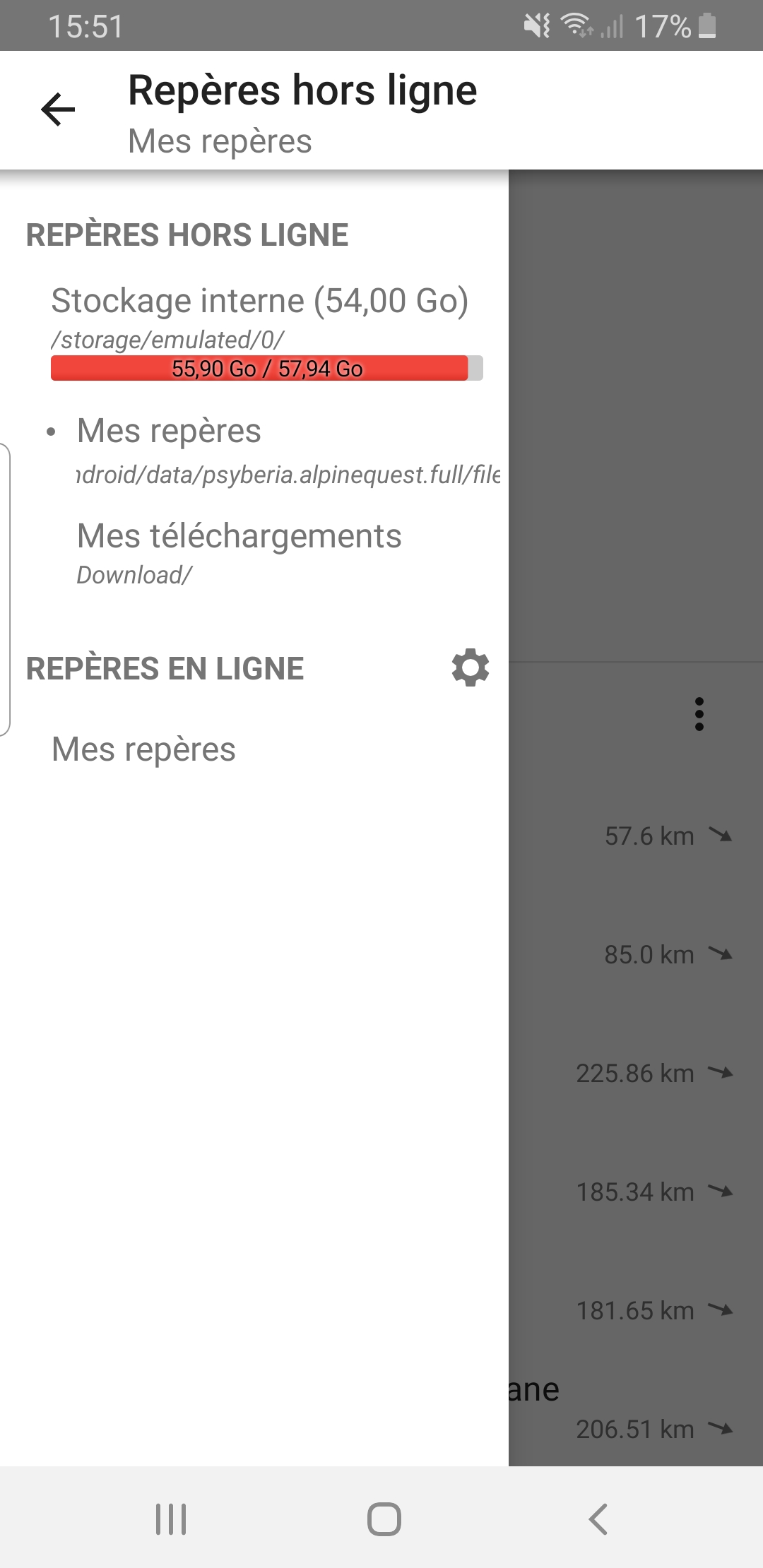This screenshot has height=1568, width=763.
Task: Tap the system back button
Action: pyautogui.click(x=598, y=1519)
